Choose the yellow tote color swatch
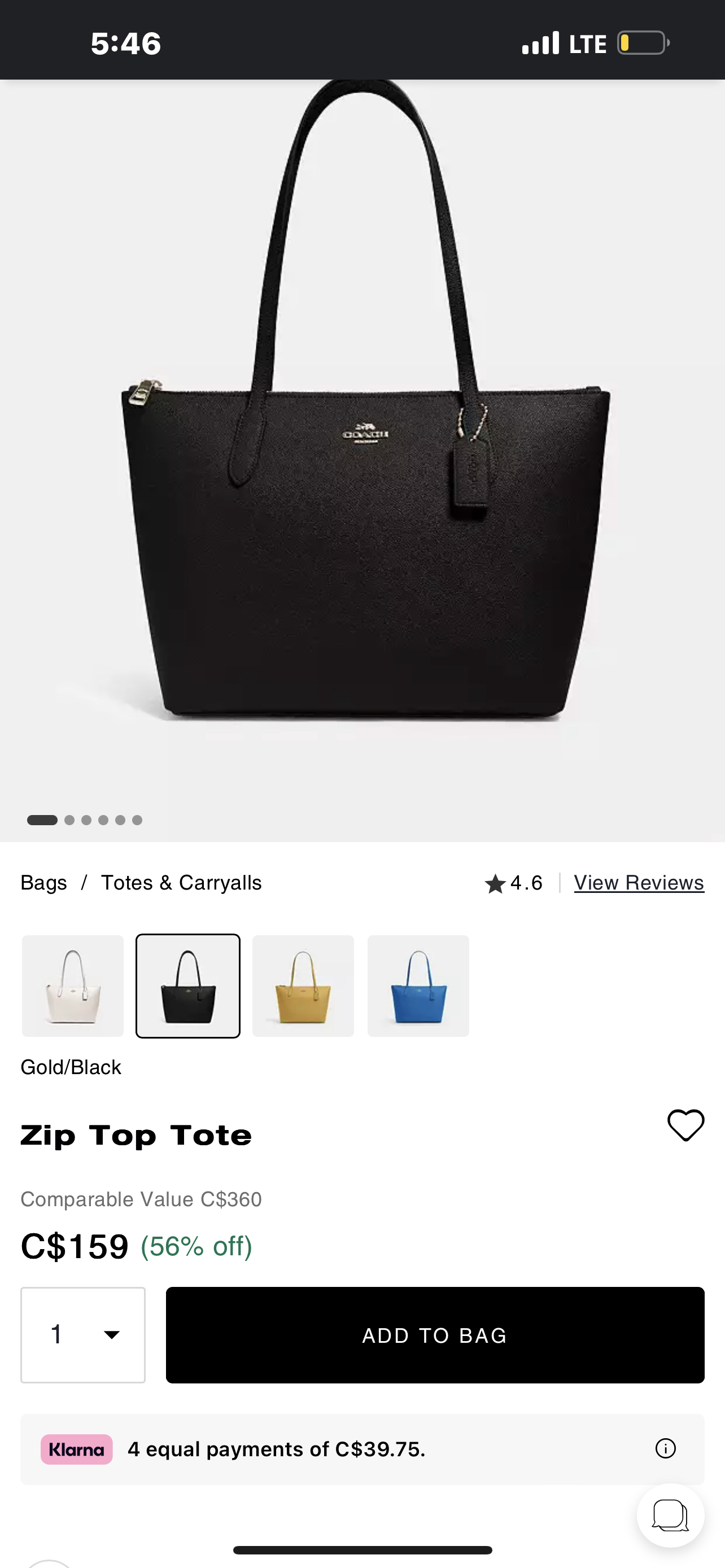This screenshot has height=1568, width=725. tap(303, 986)
